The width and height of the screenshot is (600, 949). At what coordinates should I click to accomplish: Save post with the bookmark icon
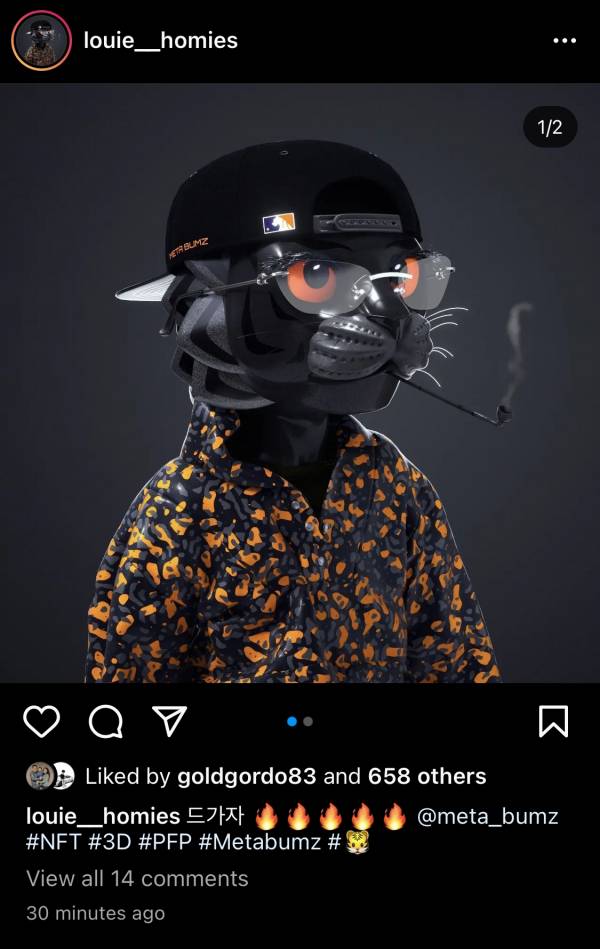click(x=553, y=721)
